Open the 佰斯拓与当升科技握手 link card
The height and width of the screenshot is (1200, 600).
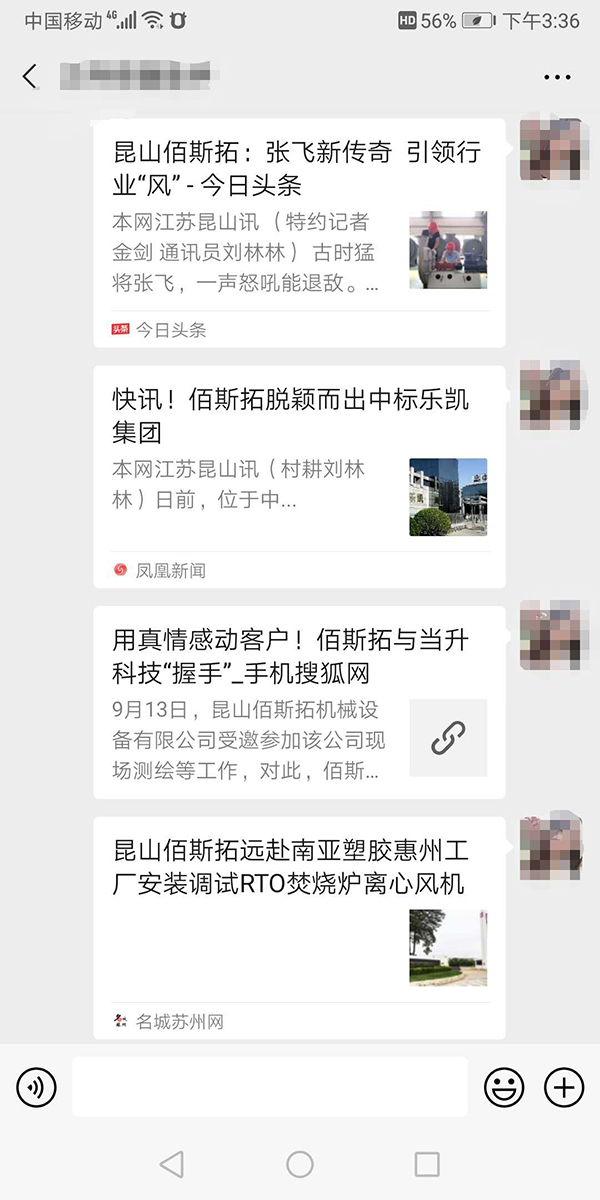coord(299,702)
